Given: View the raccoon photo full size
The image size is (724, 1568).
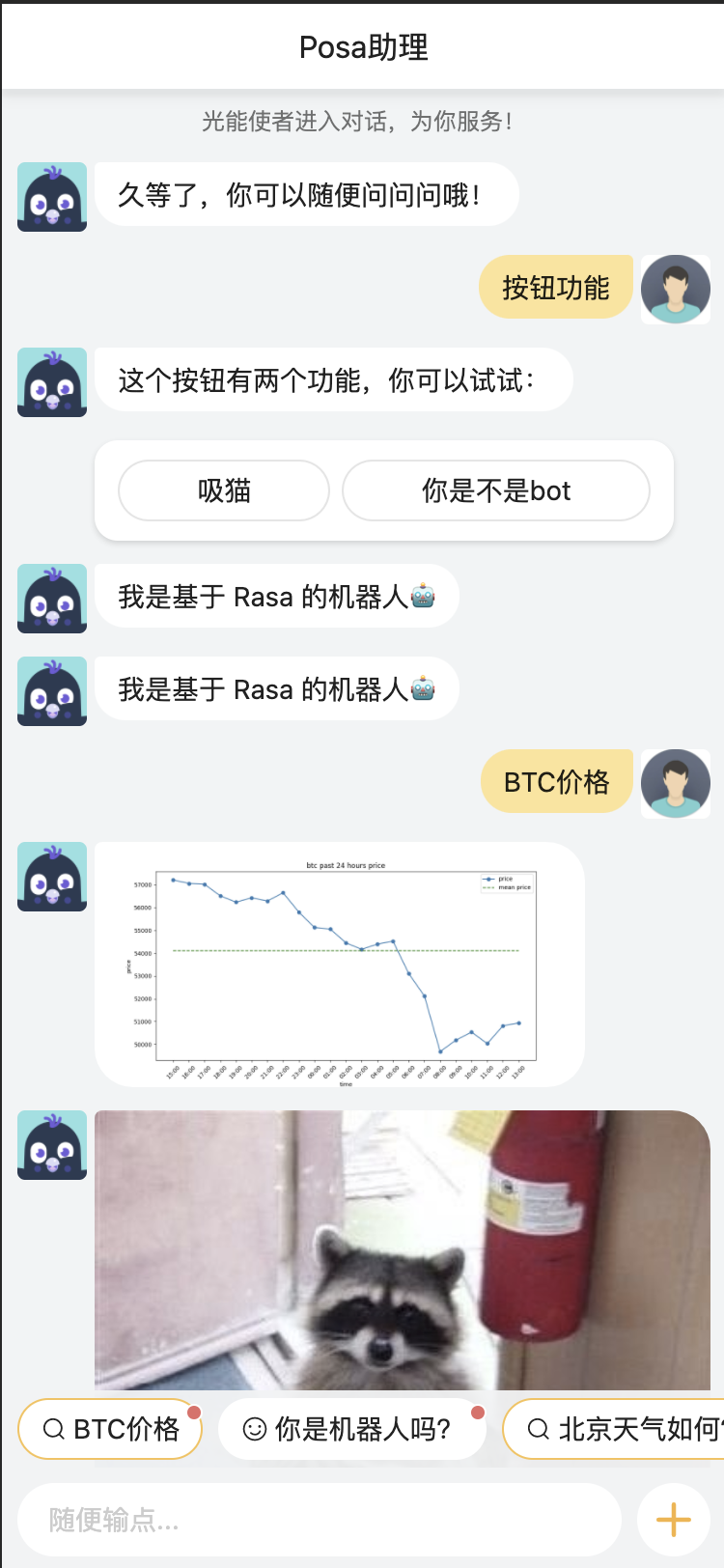Looking at the screenshot, I should tap(402, 1250).
